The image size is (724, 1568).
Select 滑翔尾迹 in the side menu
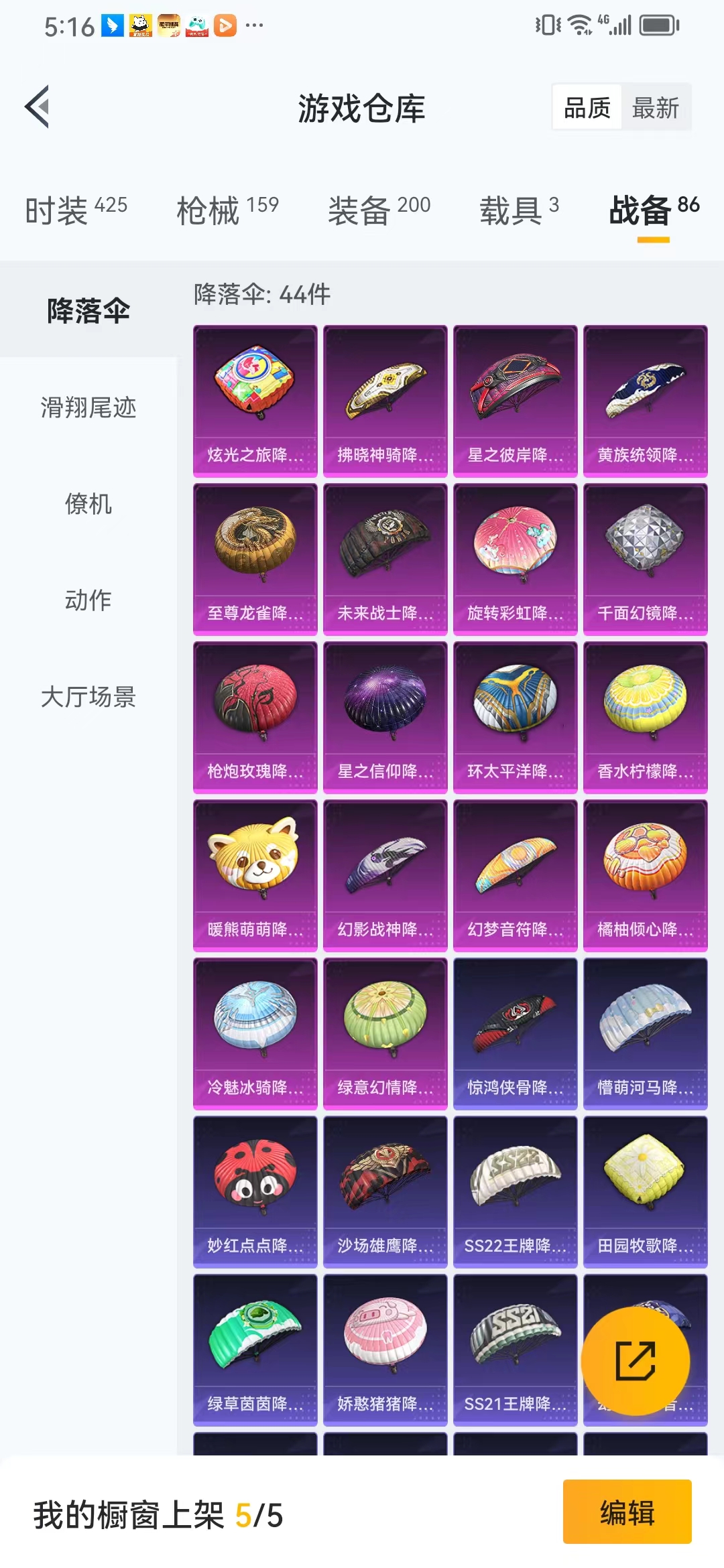pyautogui.click(x=88, y=407)
